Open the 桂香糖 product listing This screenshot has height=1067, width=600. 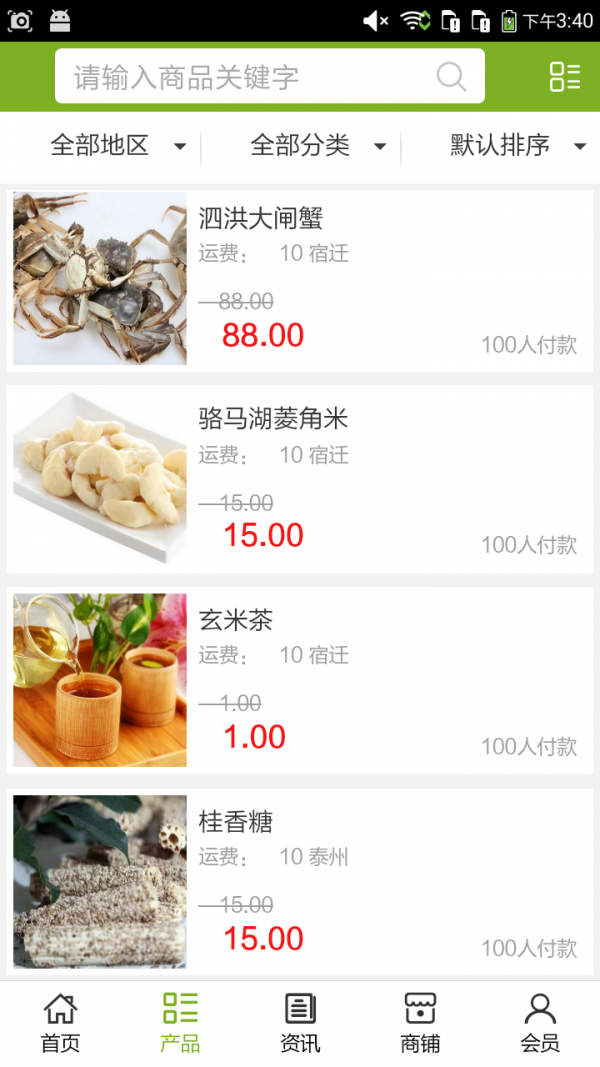point(300,881)
